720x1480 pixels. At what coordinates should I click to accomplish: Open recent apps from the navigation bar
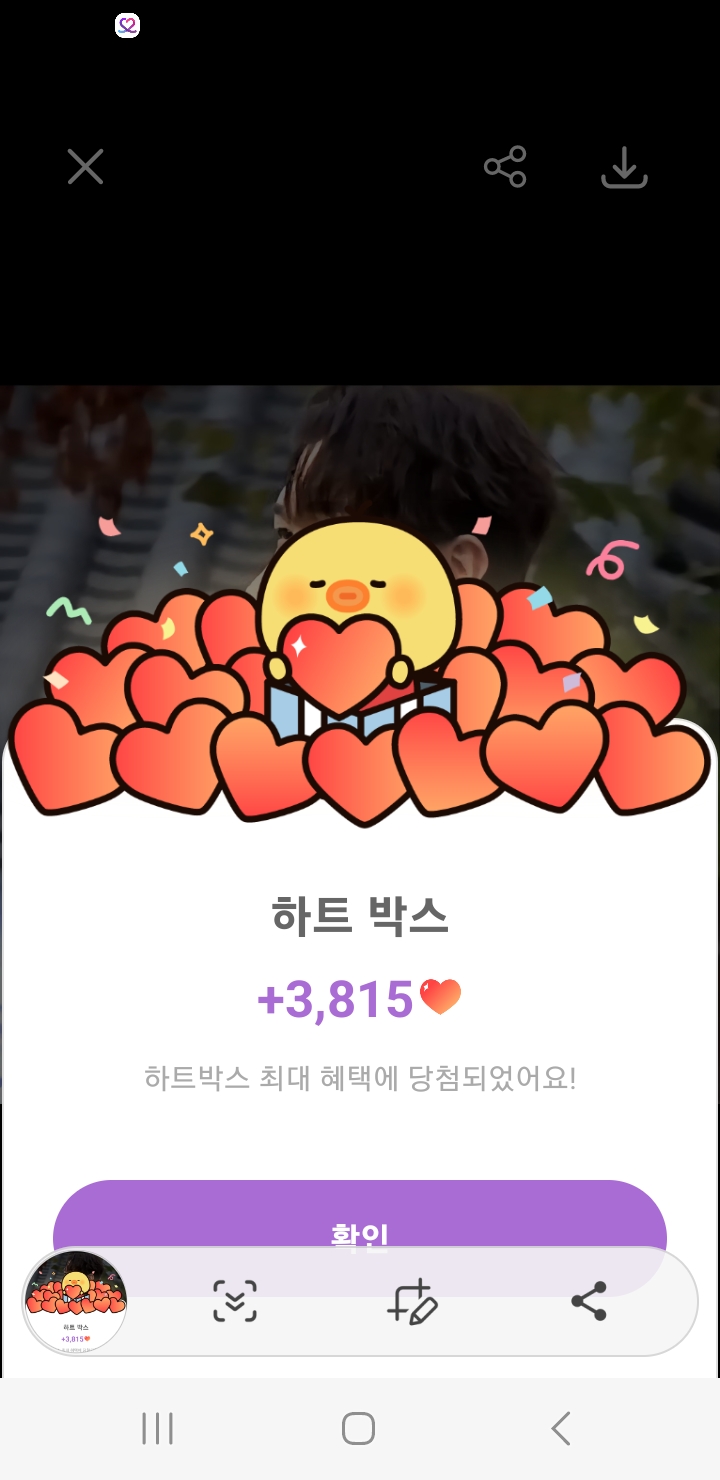[x=158, y=1429]
